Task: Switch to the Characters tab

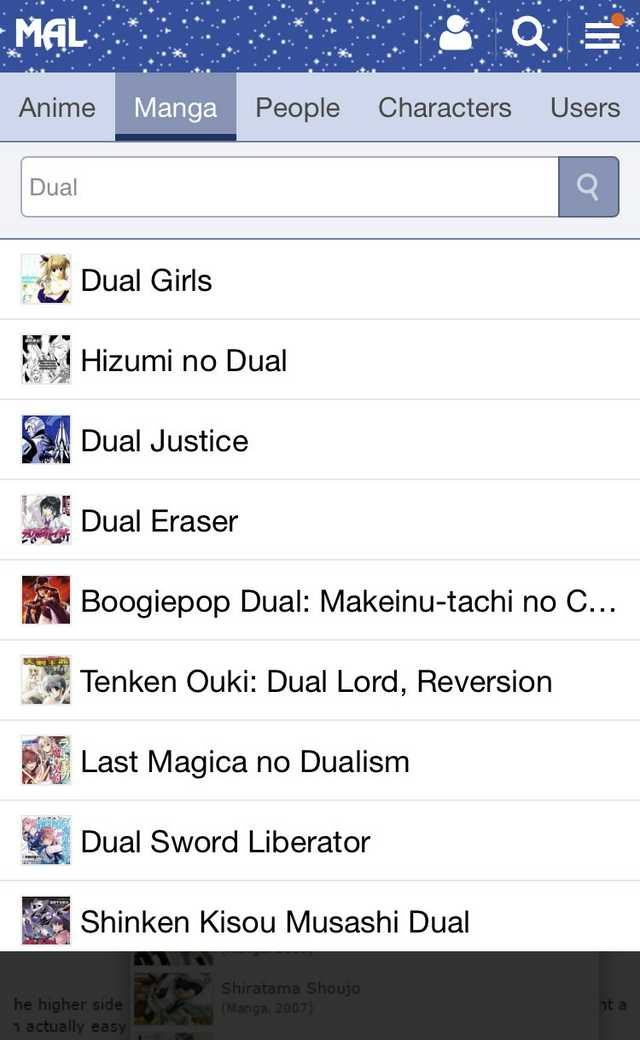Action: coord(444,107)
